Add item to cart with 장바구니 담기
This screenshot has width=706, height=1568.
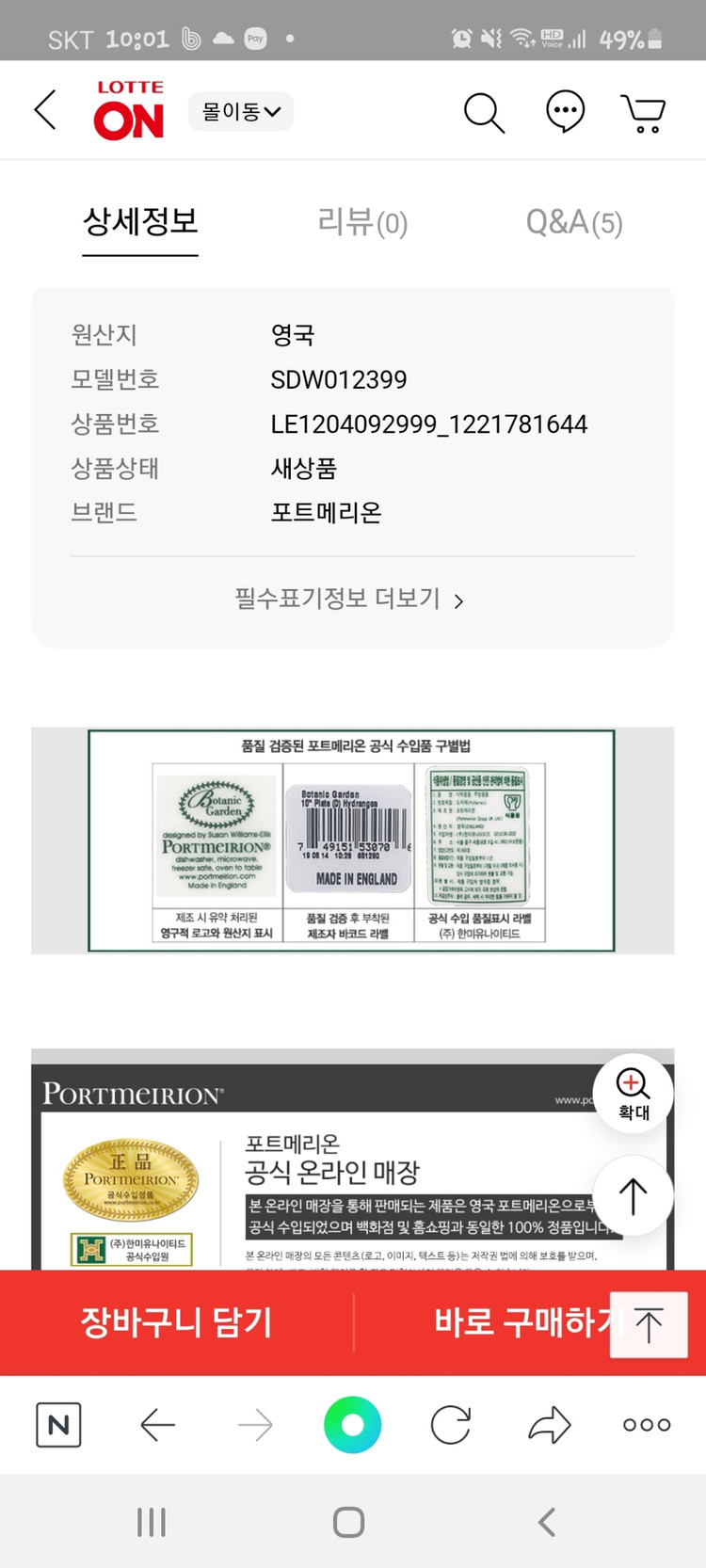click(x=176, y=1323)
